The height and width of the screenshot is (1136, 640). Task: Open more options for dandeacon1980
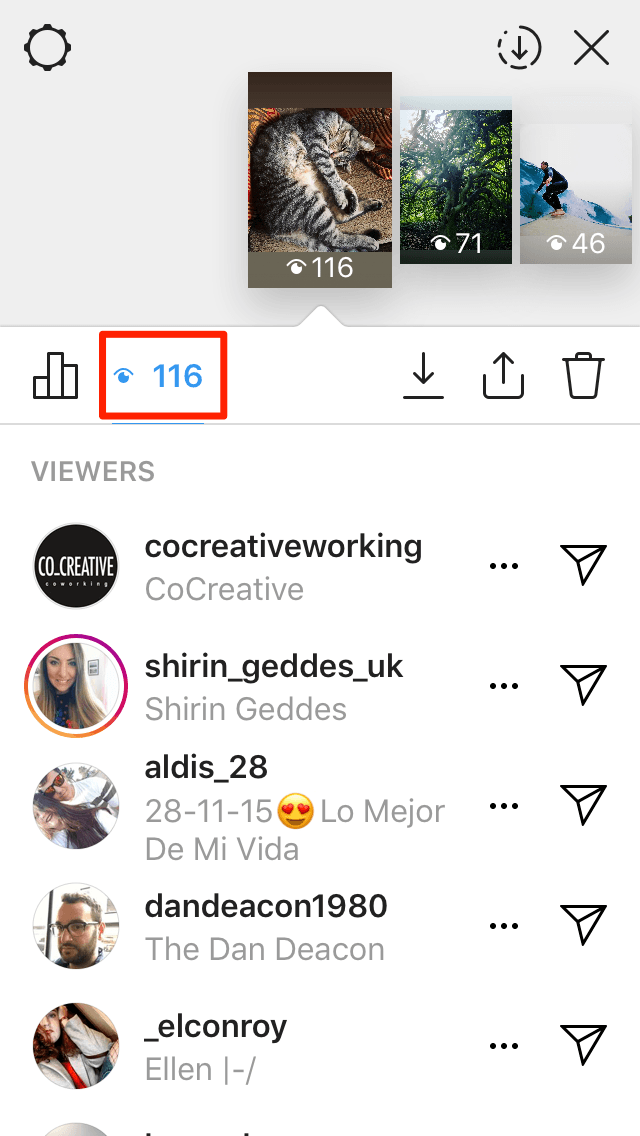click(x=504, y=925)
